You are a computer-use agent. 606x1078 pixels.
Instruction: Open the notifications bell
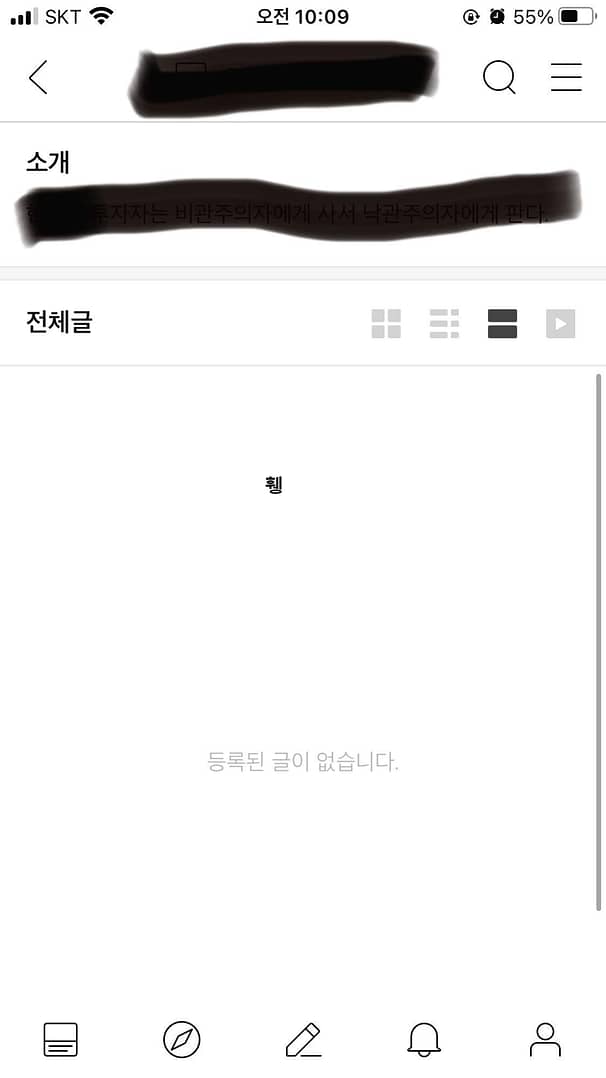point(424,1040)
